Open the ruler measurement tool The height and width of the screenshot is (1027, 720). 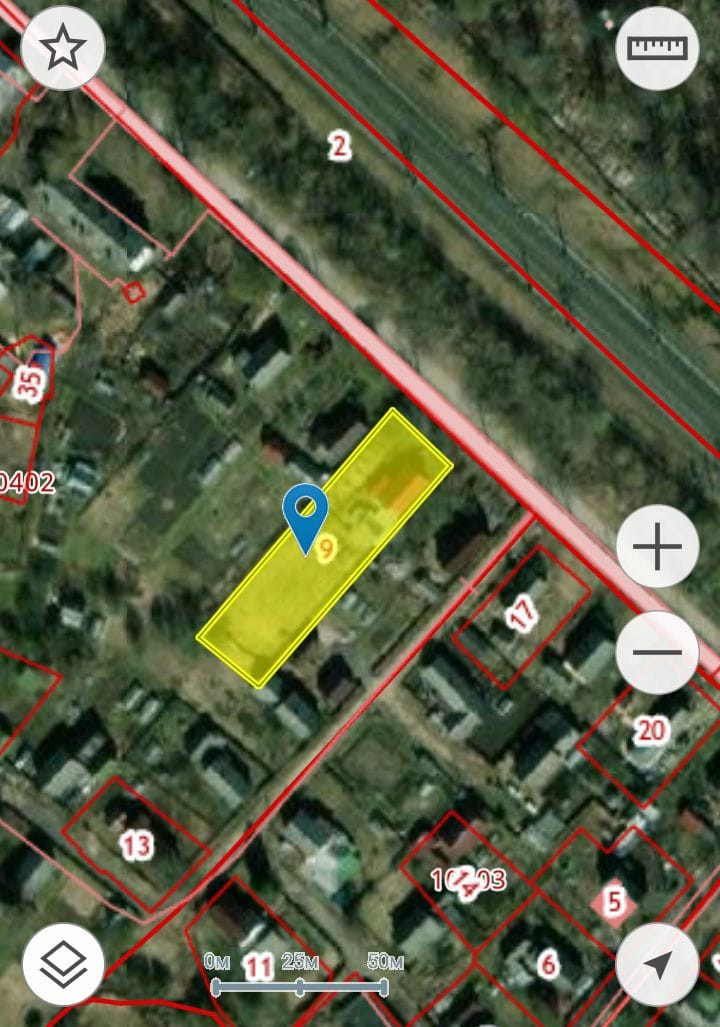coord(657,48)
